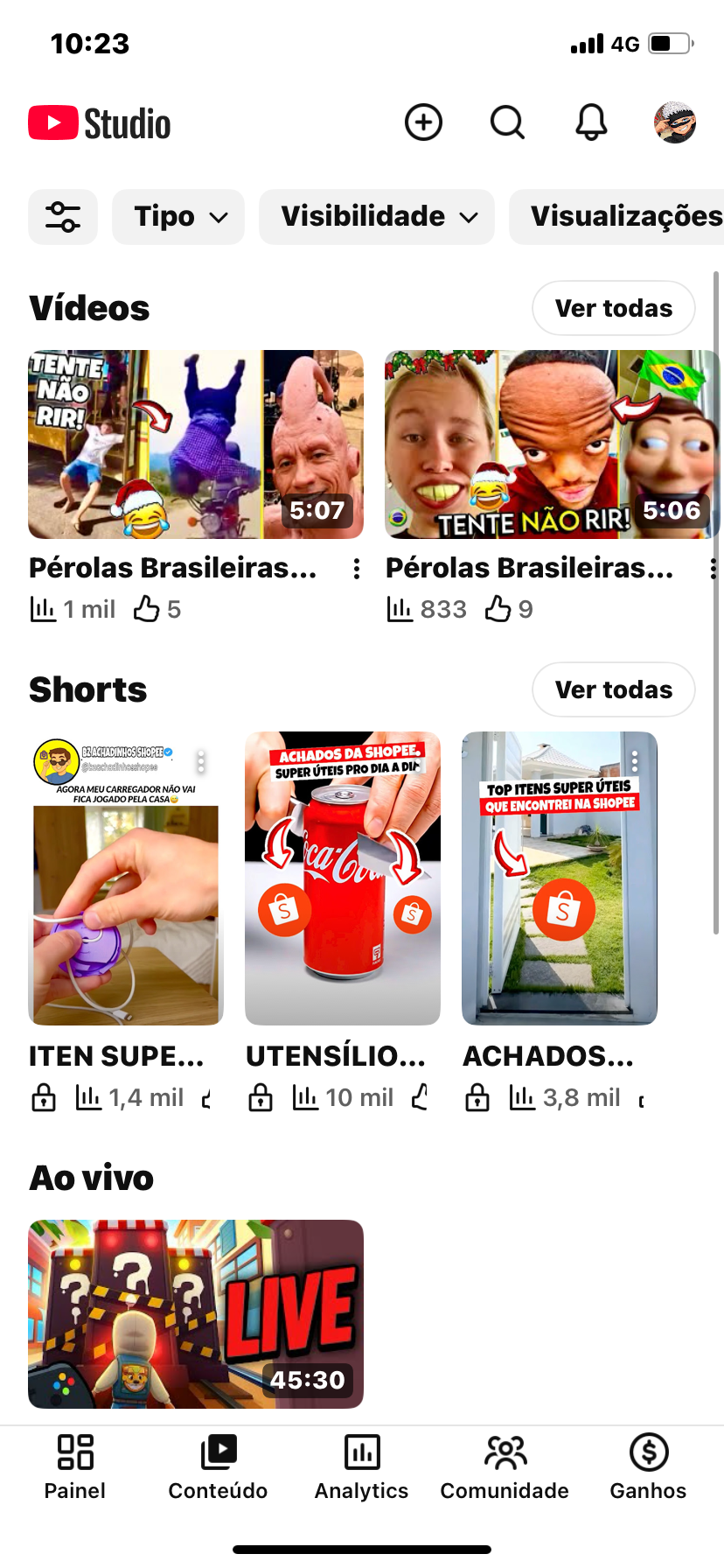Switch to the Painel tab
This screenshot has width=724, height=1568.
75,1466
